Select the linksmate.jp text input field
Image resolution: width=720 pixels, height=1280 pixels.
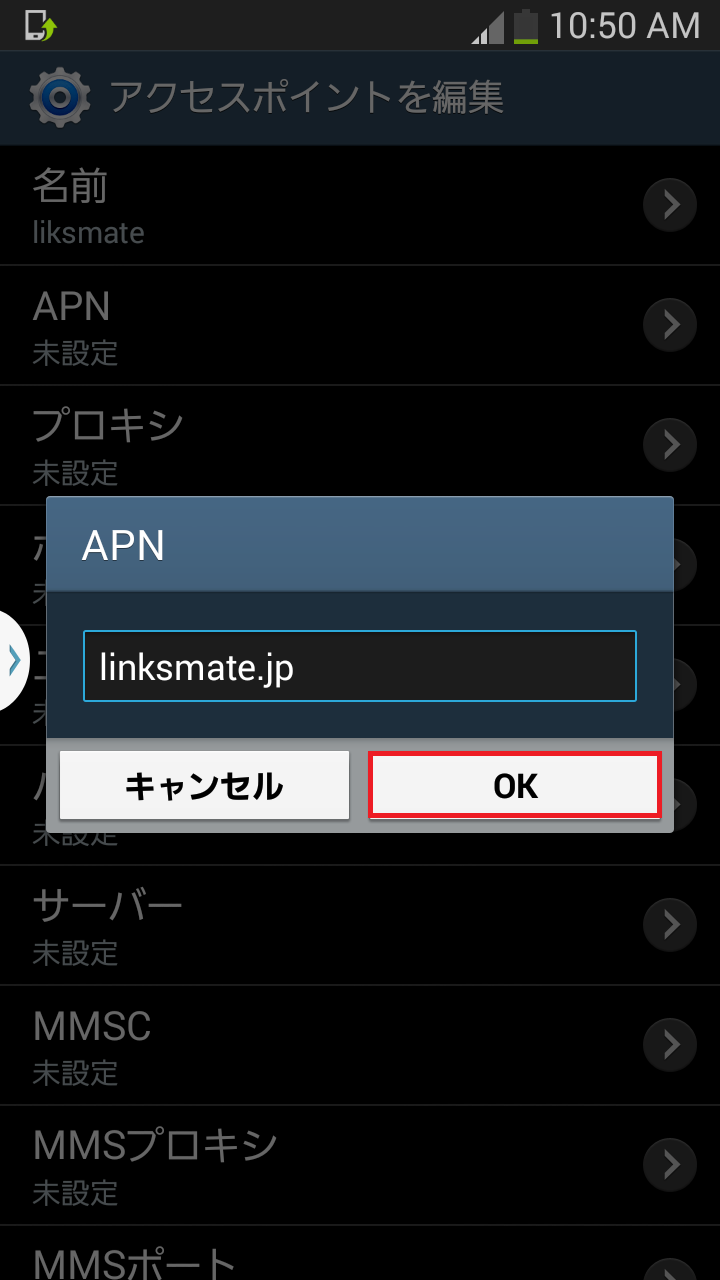[x=360, y=665]
